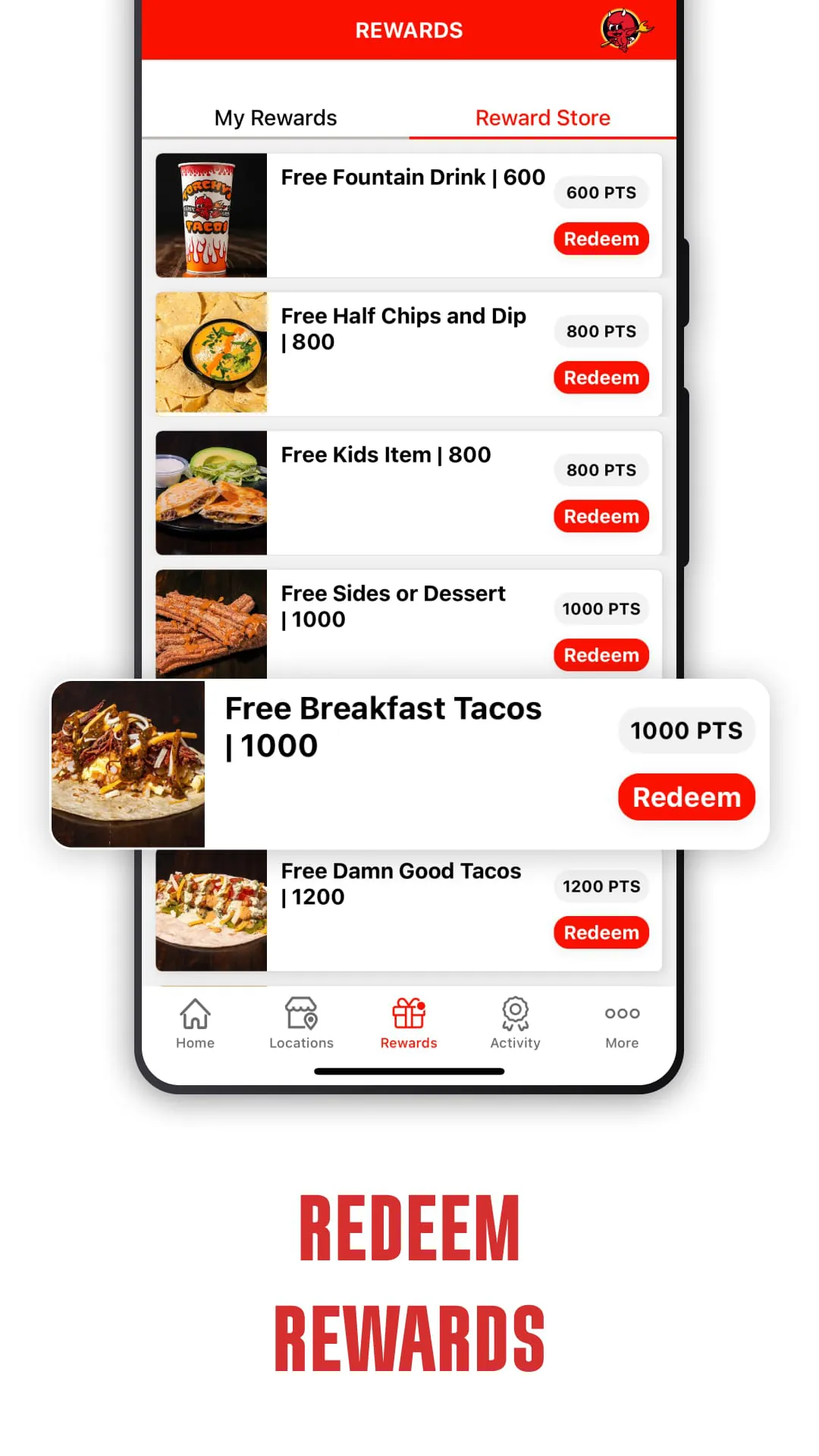
Task: Tap the 1000 PTS badge on Breakfast Tacos
Action: [x=686, y=730]
